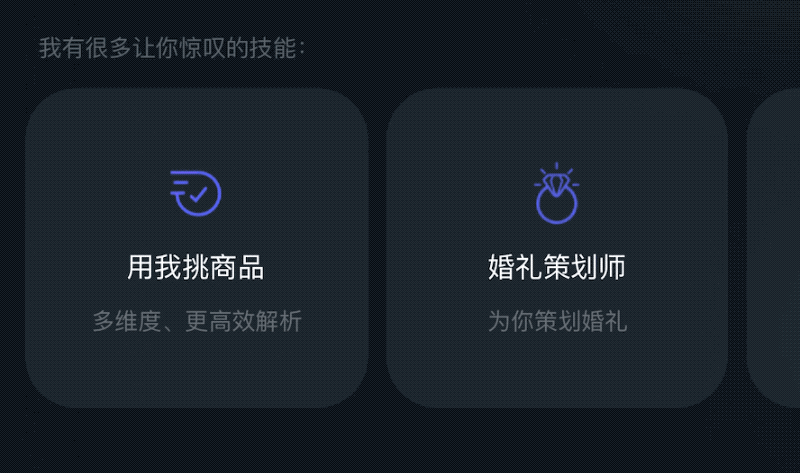Select the 婚礼策划师 skill card
This screenshot has height=473, width=800.
click(x=557, y=248)
